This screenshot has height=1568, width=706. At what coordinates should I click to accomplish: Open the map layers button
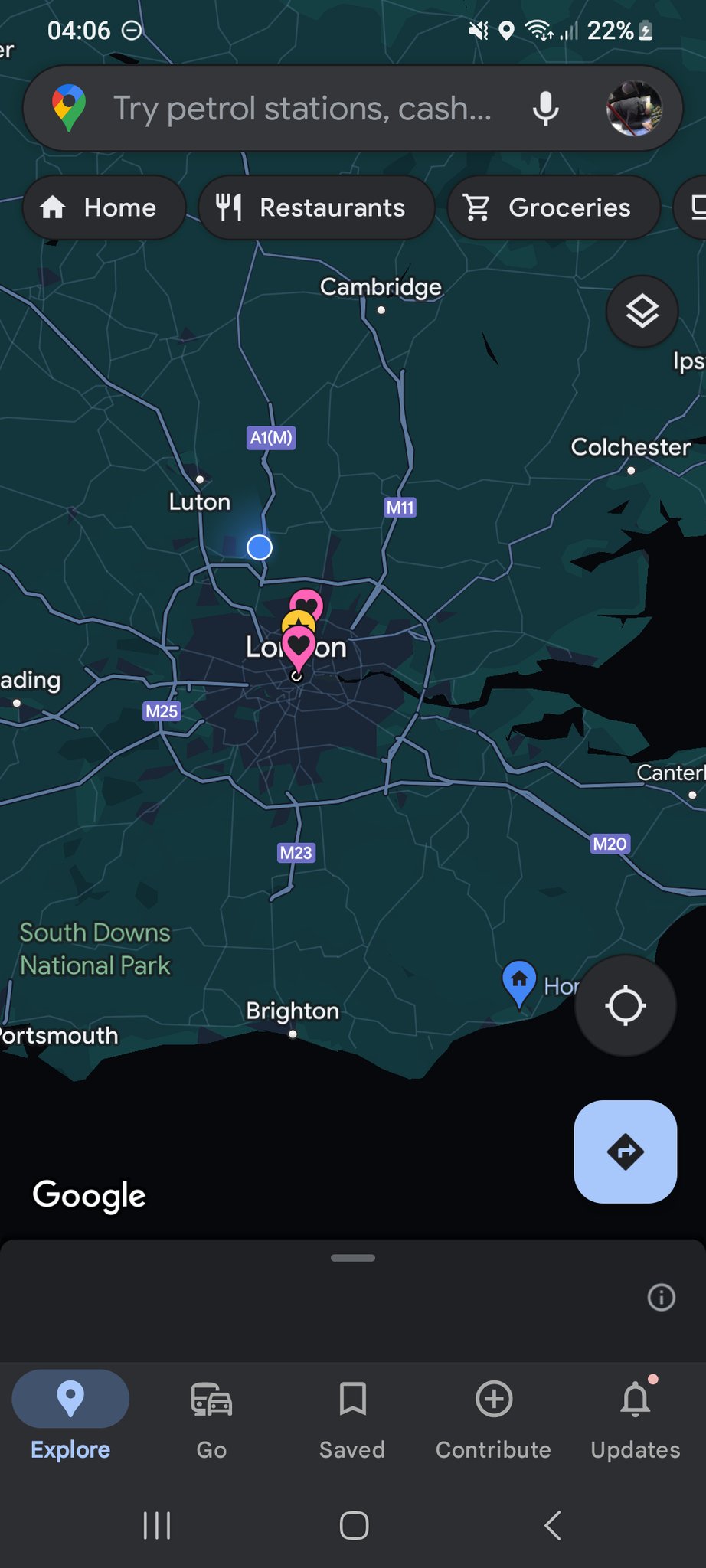tap(642, 312)
